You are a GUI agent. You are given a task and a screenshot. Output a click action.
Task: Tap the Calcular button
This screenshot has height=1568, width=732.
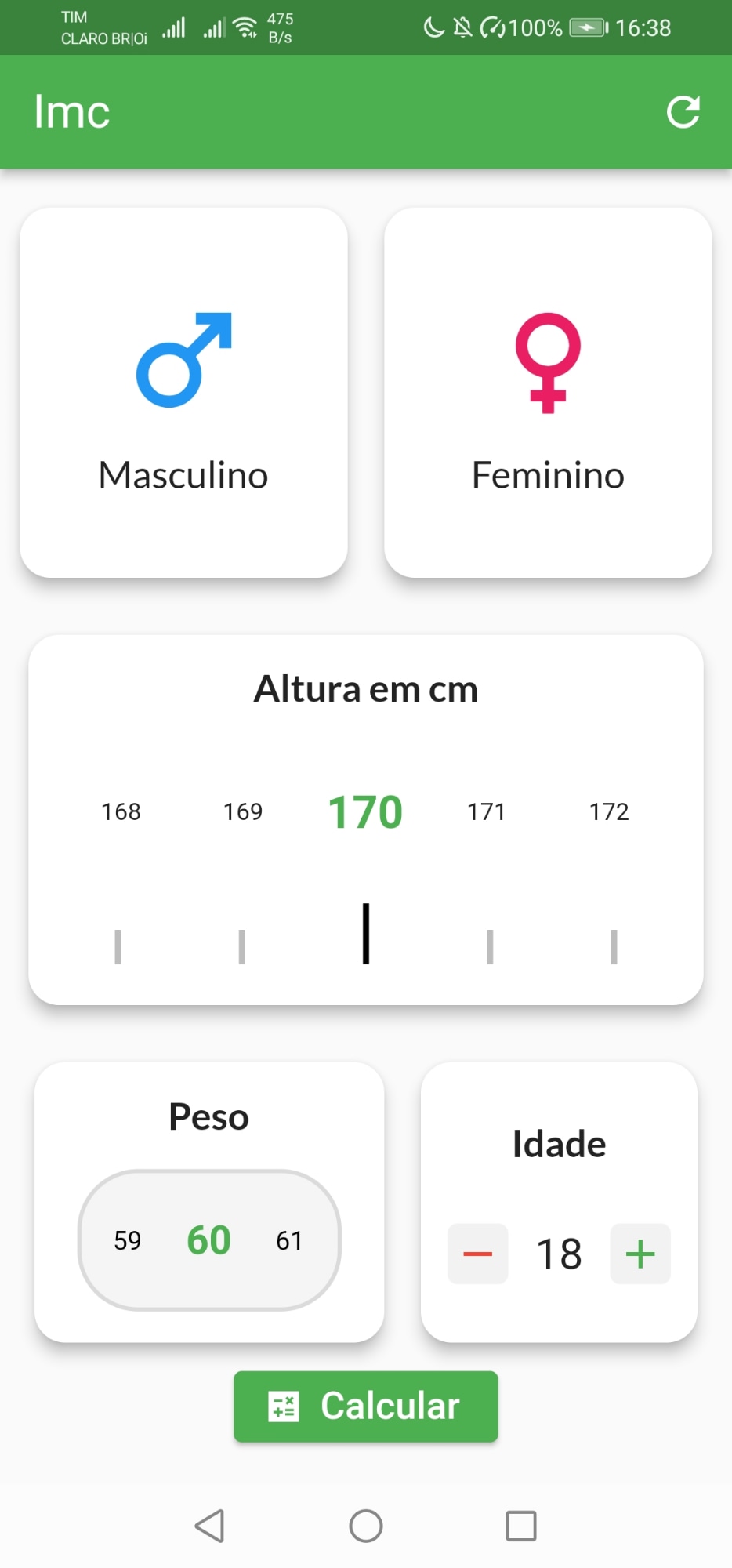point(366,1406)
